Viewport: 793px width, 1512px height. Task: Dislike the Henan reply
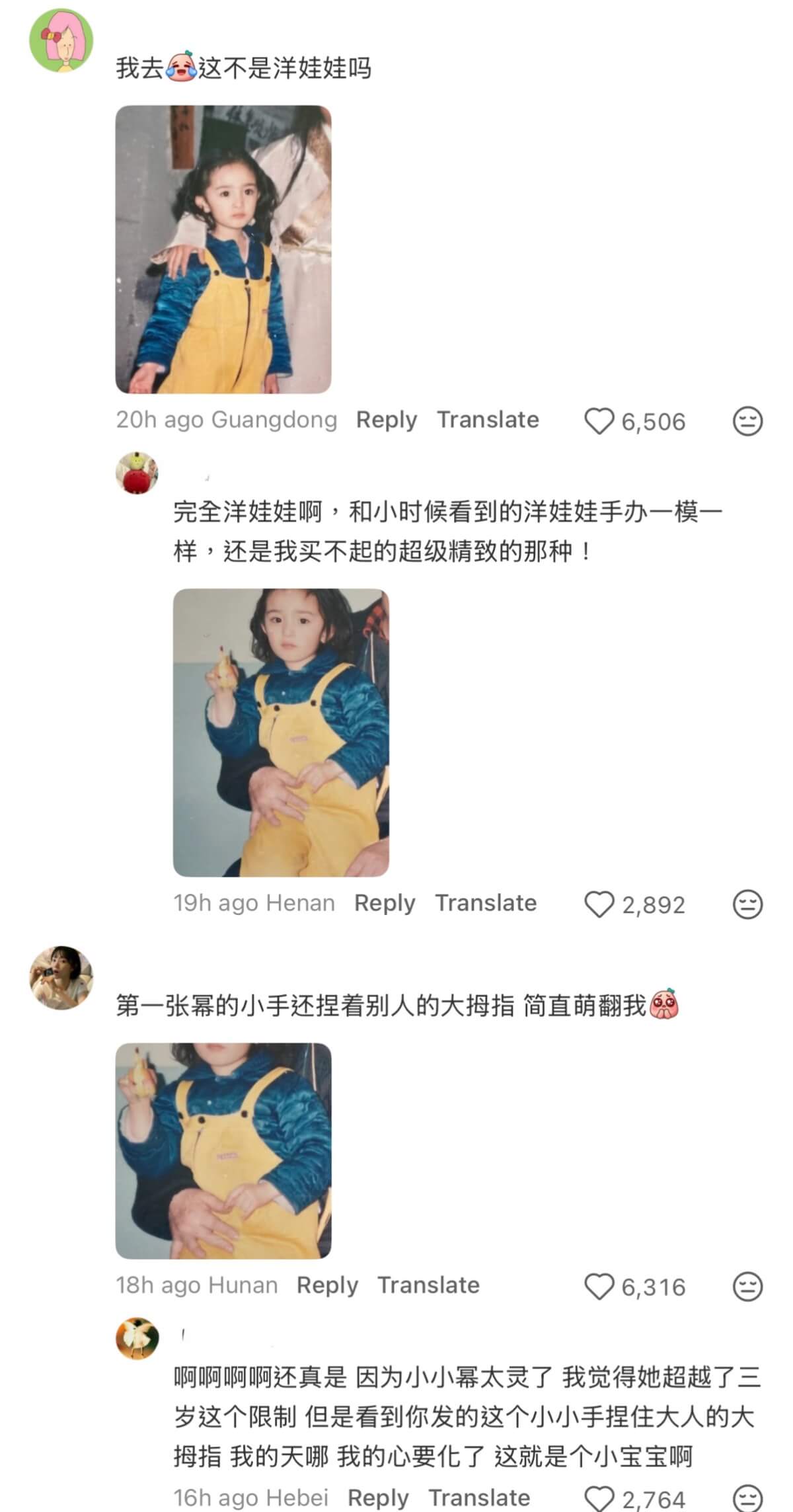[747, 904]
